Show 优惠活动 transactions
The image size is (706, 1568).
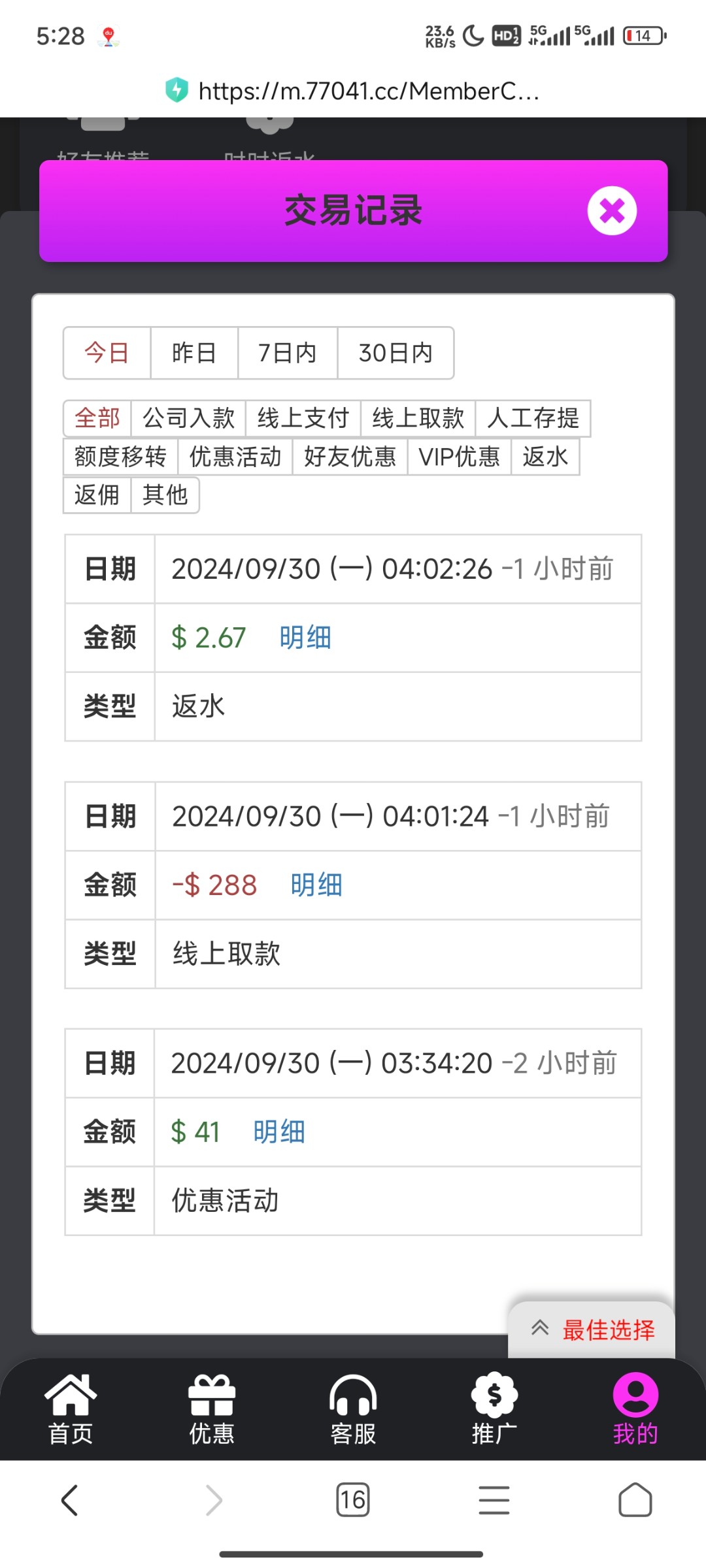tap(235, 457)
